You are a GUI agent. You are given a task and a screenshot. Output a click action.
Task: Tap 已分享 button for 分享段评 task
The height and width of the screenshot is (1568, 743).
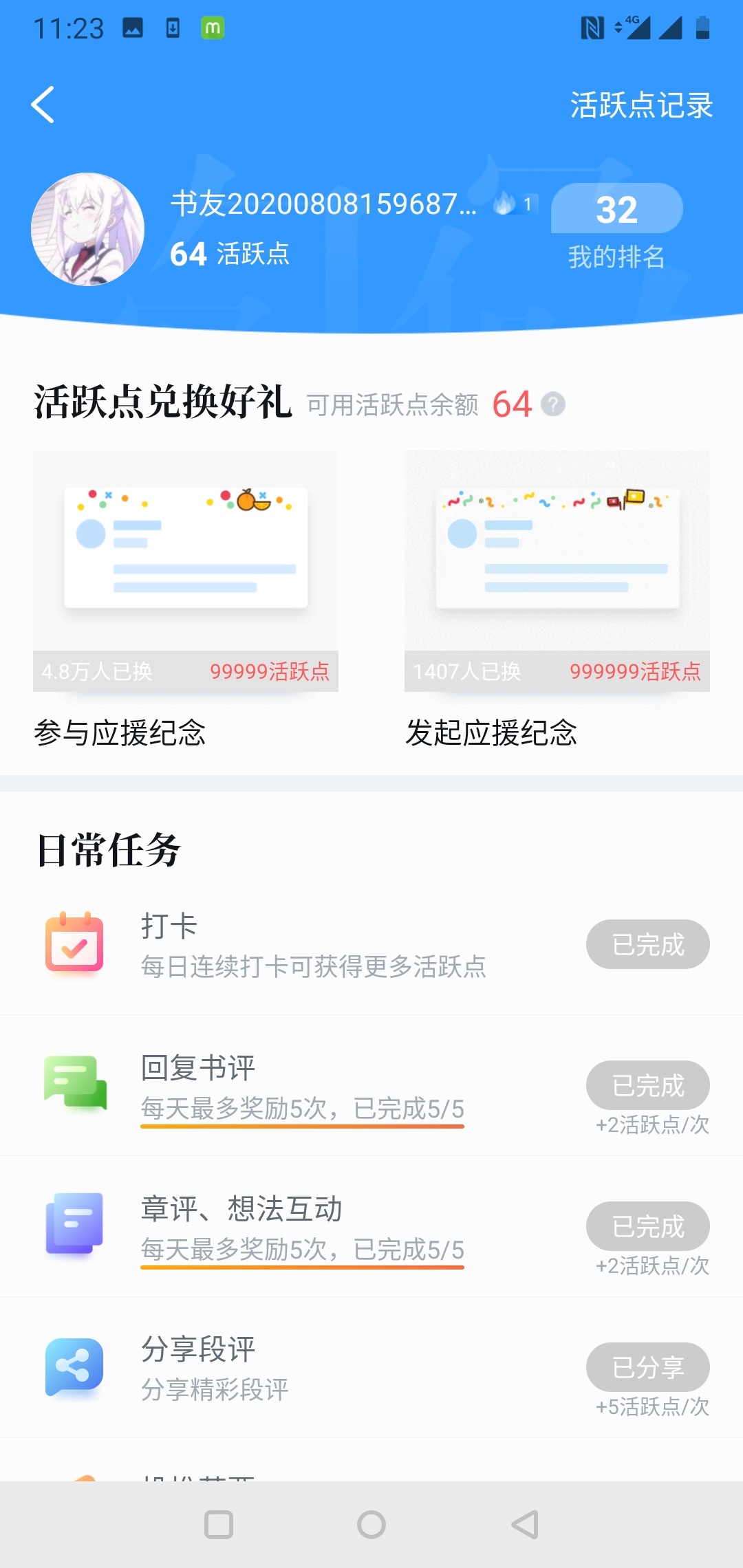(647, 1367)
